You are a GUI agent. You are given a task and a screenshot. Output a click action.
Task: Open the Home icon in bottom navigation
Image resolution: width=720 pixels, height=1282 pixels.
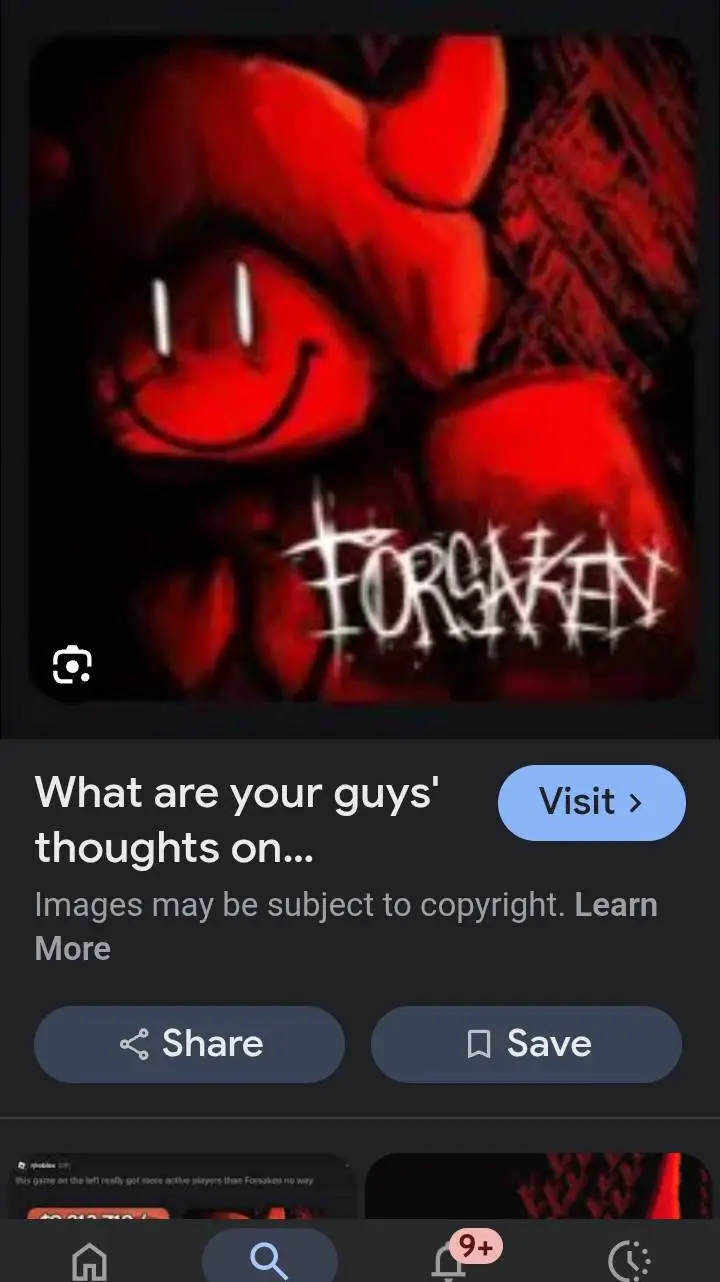(89, 1263)
